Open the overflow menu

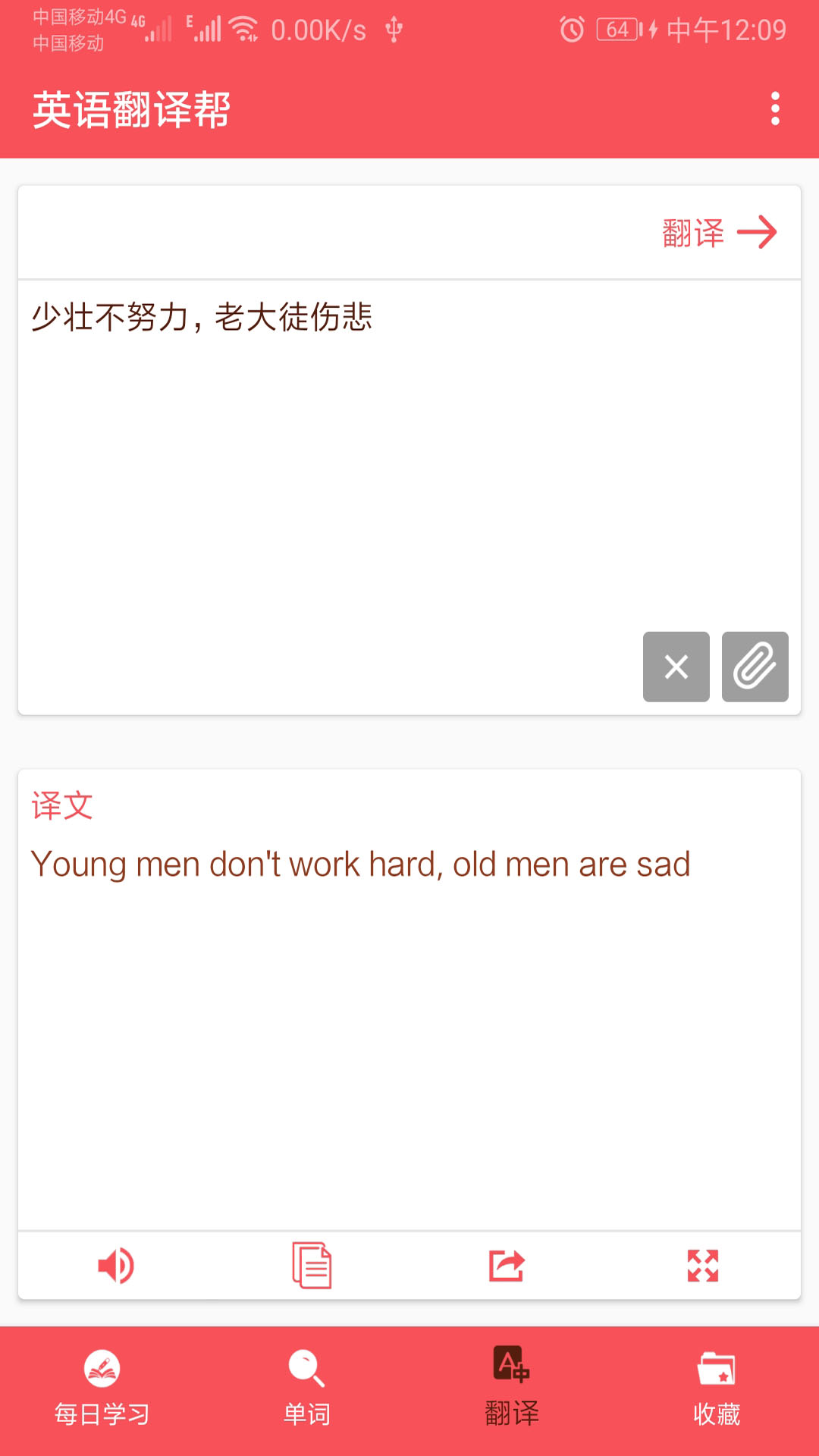click(774, 109)
